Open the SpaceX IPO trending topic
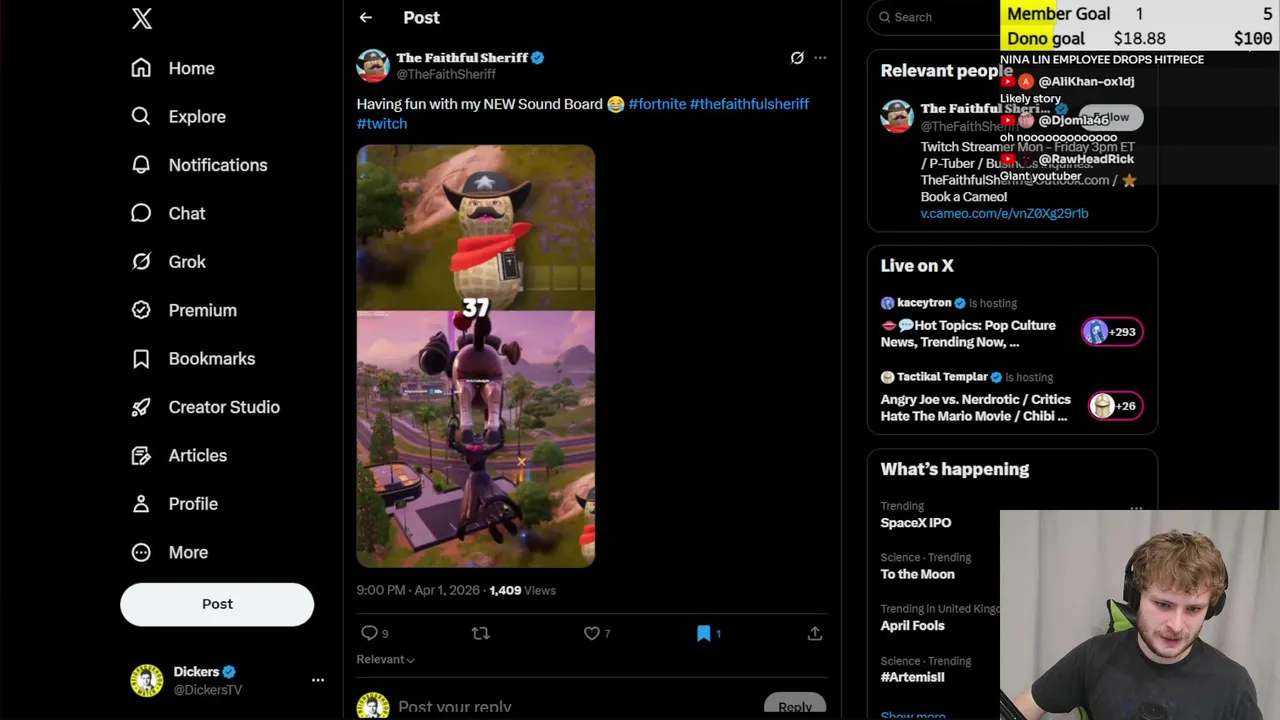This screenshot has width=1280, height=720. (916, 522)
